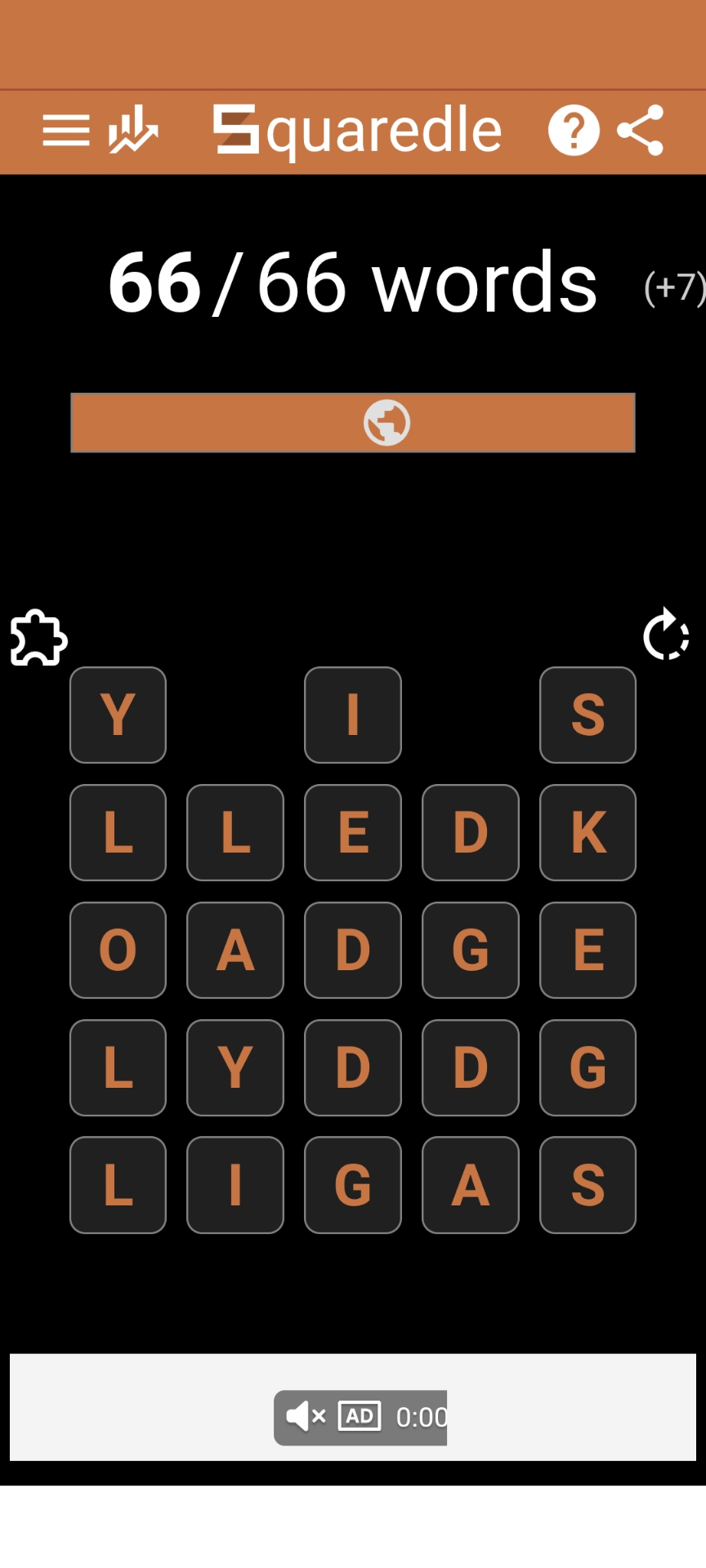
Task: Select the K letter tile
Action: pos(588,833)
